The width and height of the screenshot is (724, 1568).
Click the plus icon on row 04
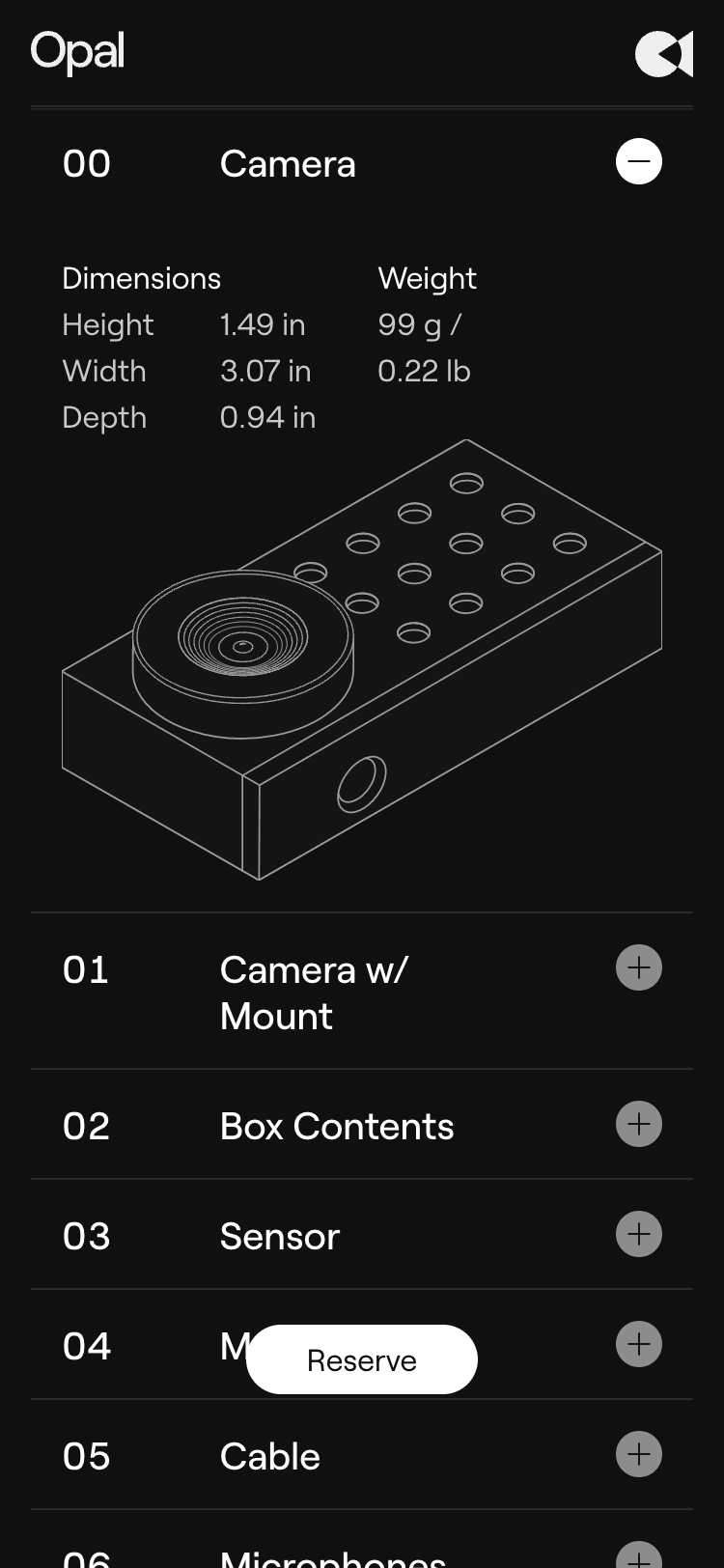coord(638,1344)
